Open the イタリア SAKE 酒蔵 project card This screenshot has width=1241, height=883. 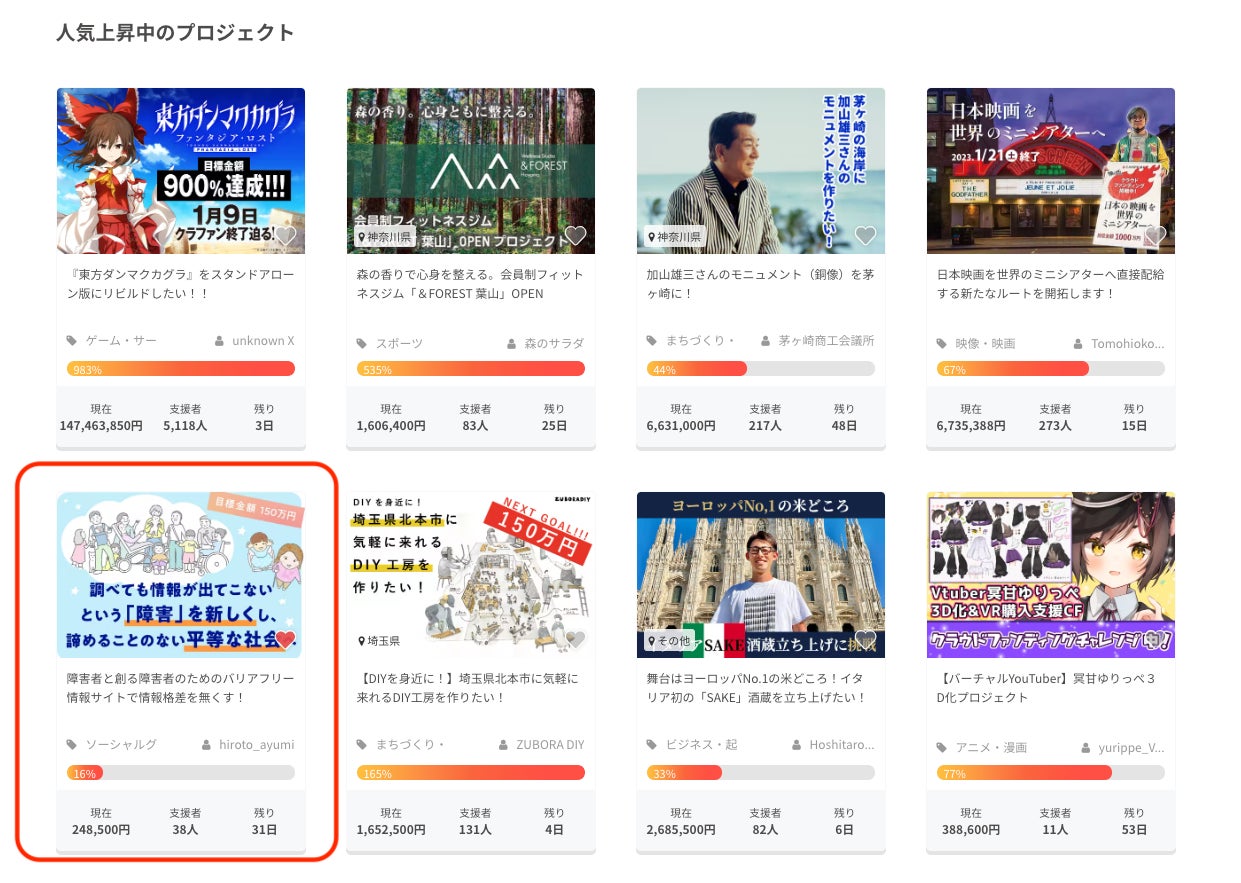tap(760, 687)
